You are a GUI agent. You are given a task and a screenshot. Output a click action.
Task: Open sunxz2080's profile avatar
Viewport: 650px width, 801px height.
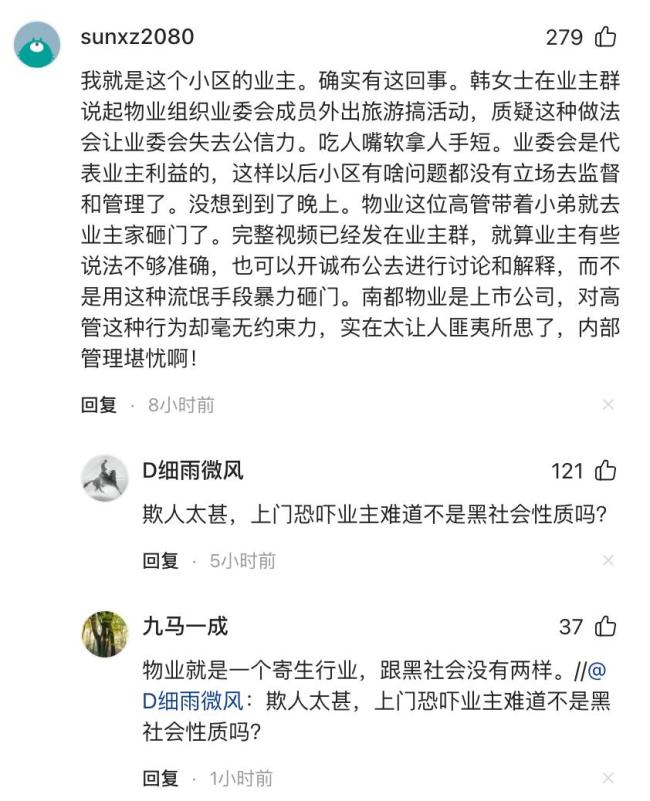[38, 44]
